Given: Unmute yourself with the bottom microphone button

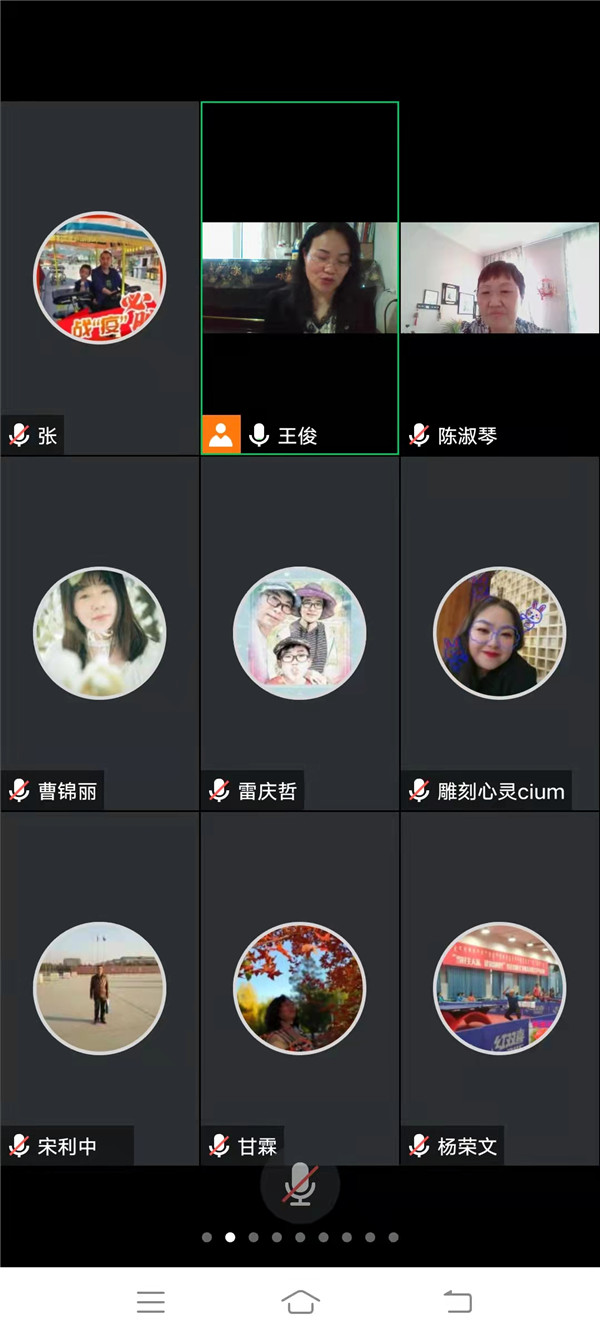Looking at the screenshot, I should tap(300, 1185).
